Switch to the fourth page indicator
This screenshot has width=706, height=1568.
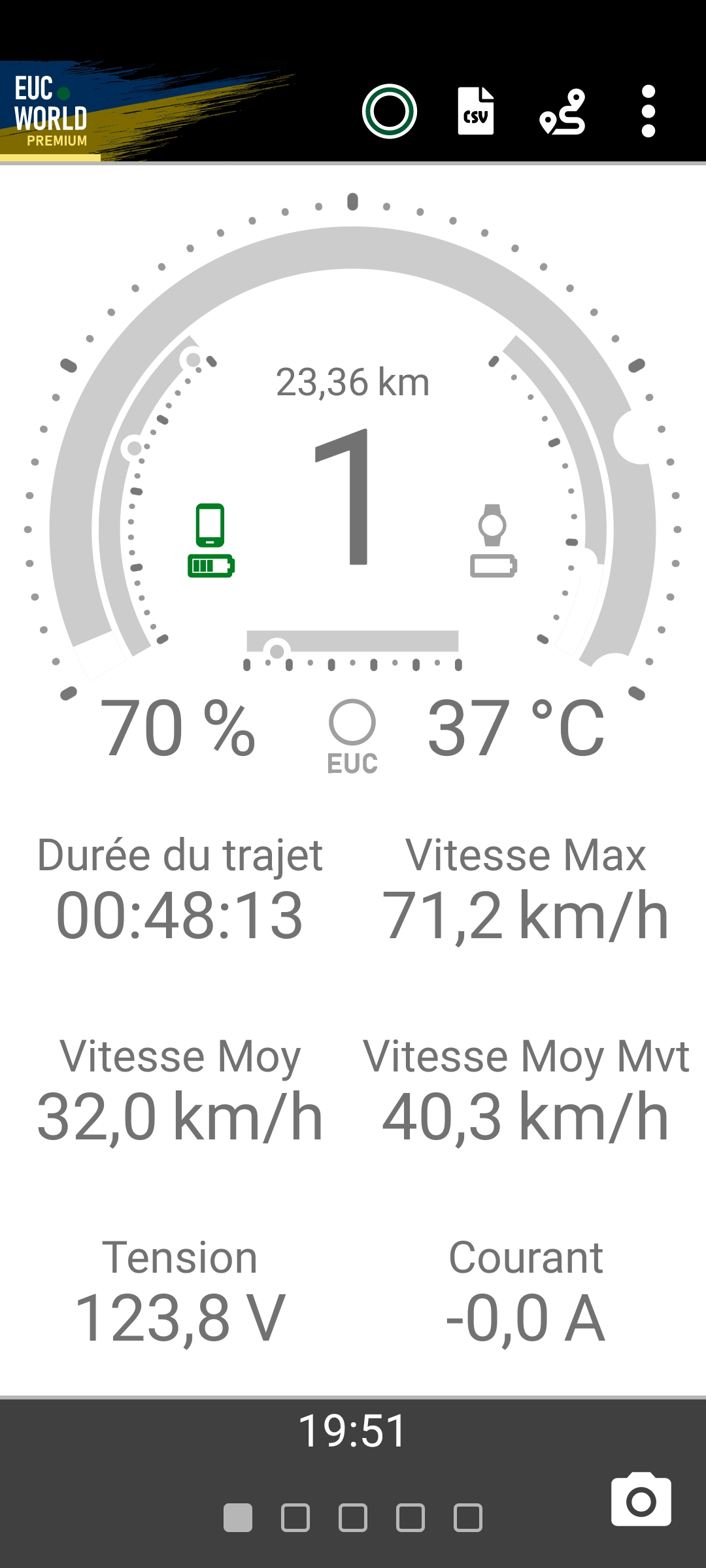411,1518
